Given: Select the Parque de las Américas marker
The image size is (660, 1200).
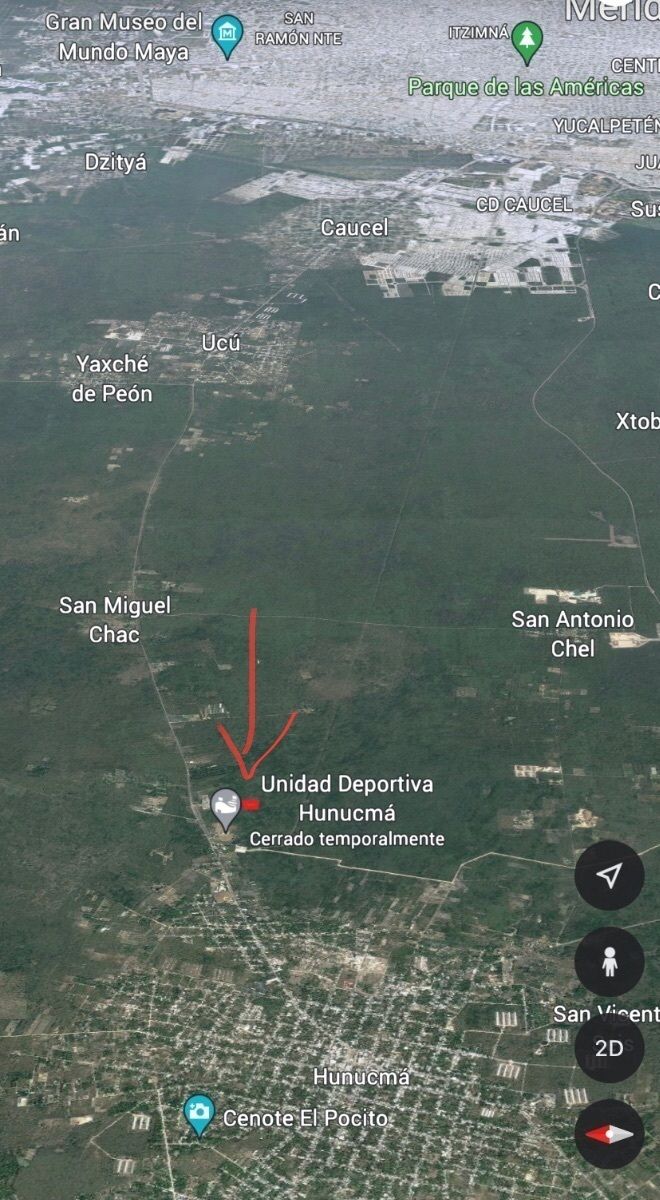Looking at the screenshot, I should [x=526, y=44].
